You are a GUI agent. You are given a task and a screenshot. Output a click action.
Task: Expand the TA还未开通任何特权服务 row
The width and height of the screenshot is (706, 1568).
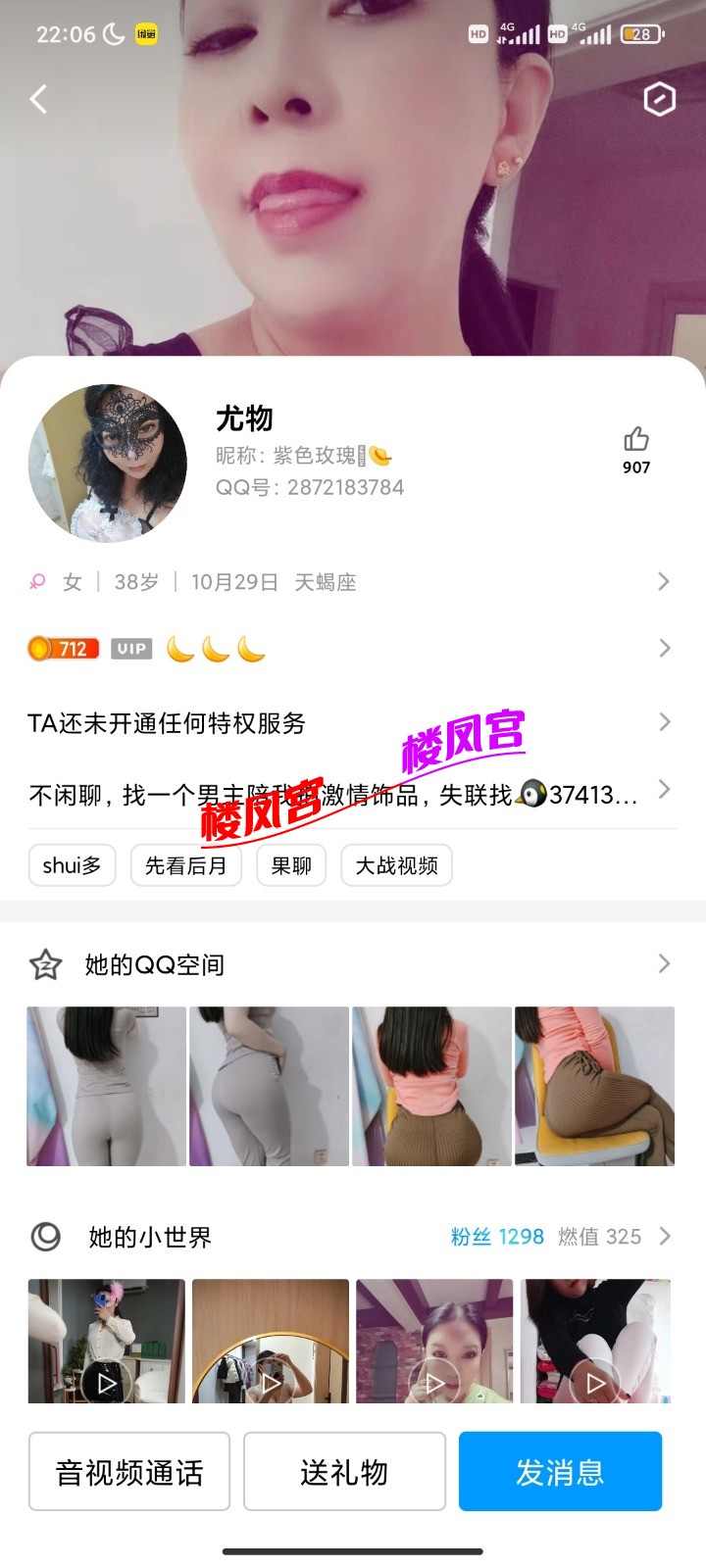664,722
